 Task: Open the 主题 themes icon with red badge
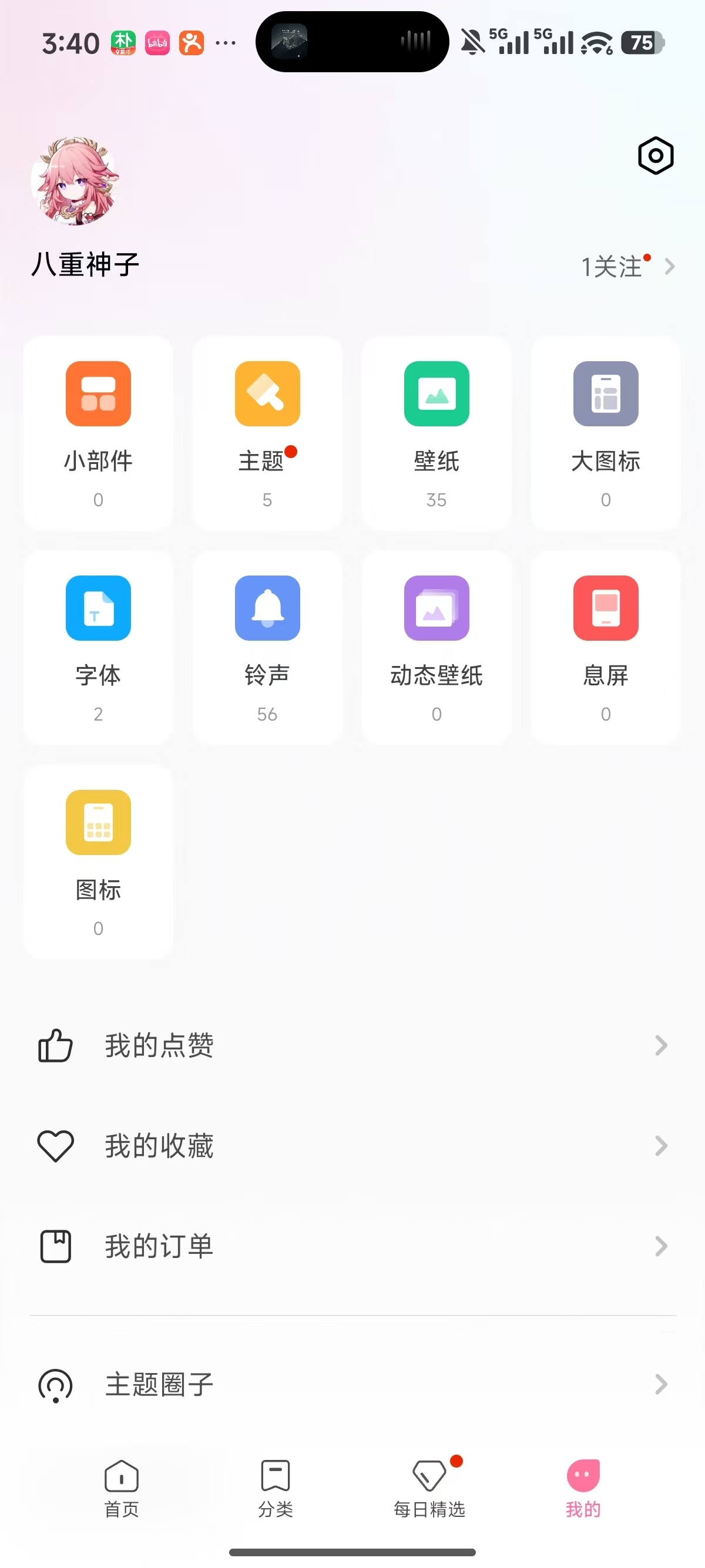267,393
